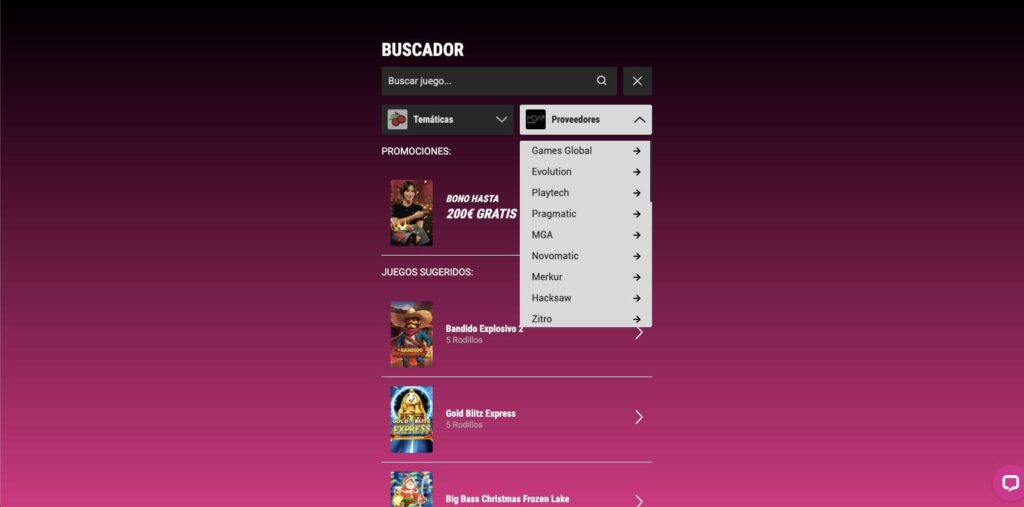The height and width of the screenshot is (507, 1024).
Task: Tap the Buscar juego search field
Action: click(485, 81)
